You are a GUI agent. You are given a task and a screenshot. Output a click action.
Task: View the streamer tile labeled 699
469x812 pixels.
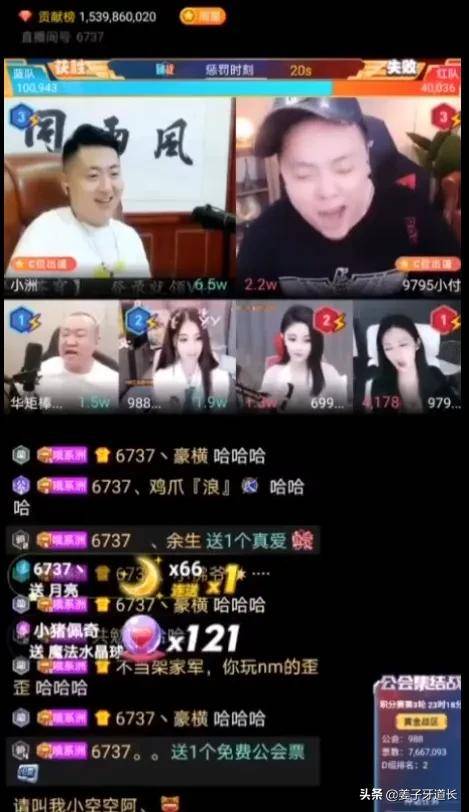click(x=294, y=356)
